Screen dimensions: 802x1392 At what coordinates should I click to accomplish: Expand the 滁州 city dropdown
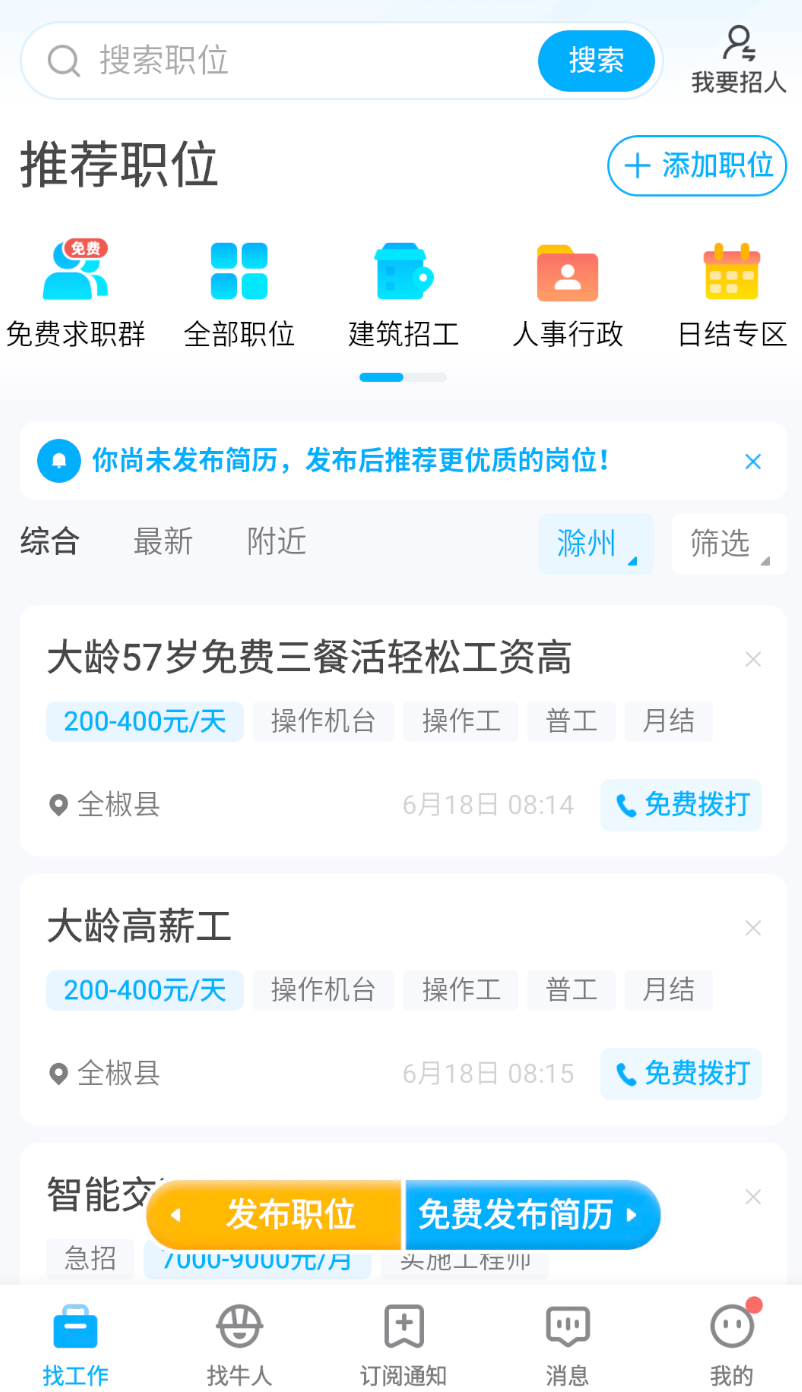coord(596,544)
